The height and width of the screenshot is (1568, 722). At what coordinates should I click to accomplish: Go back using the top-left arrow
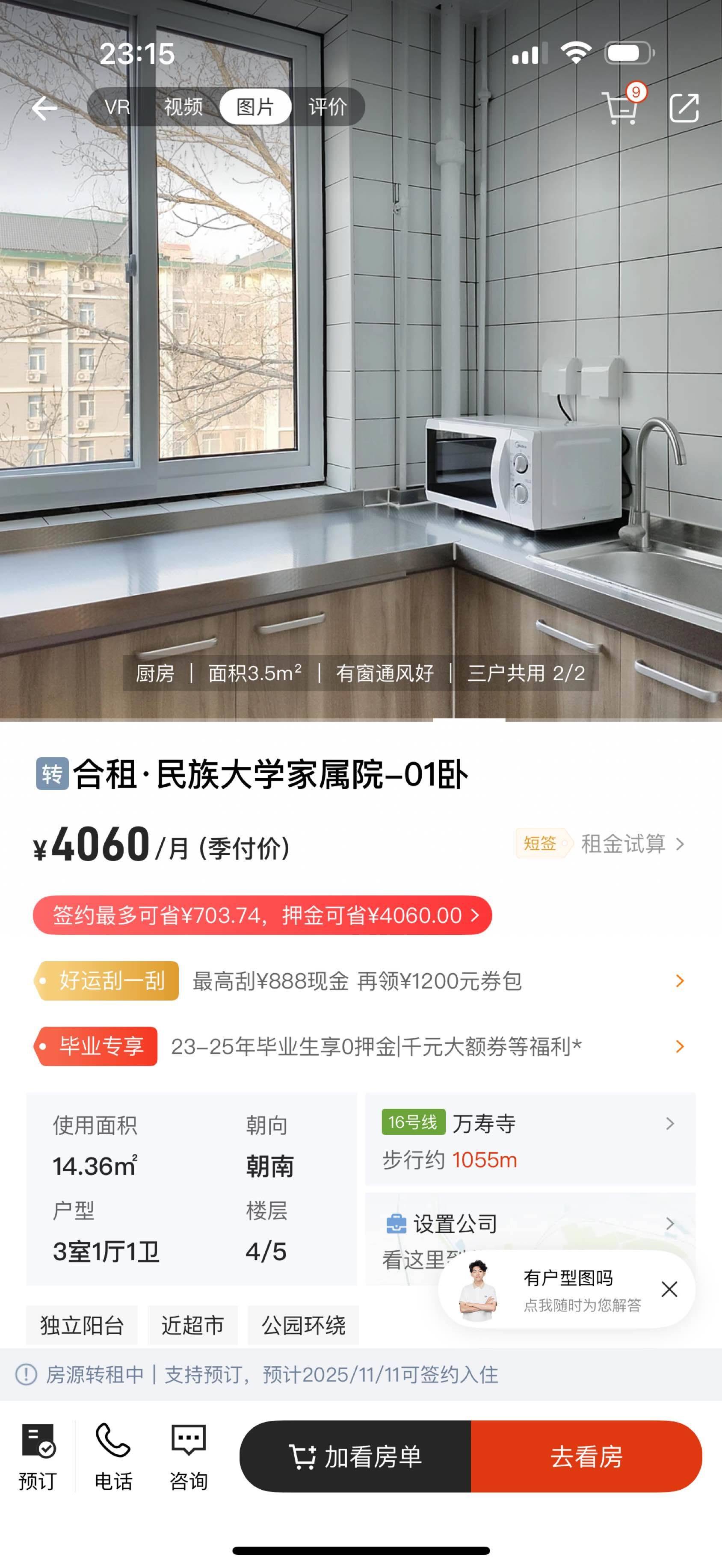(x=44, y=108)
